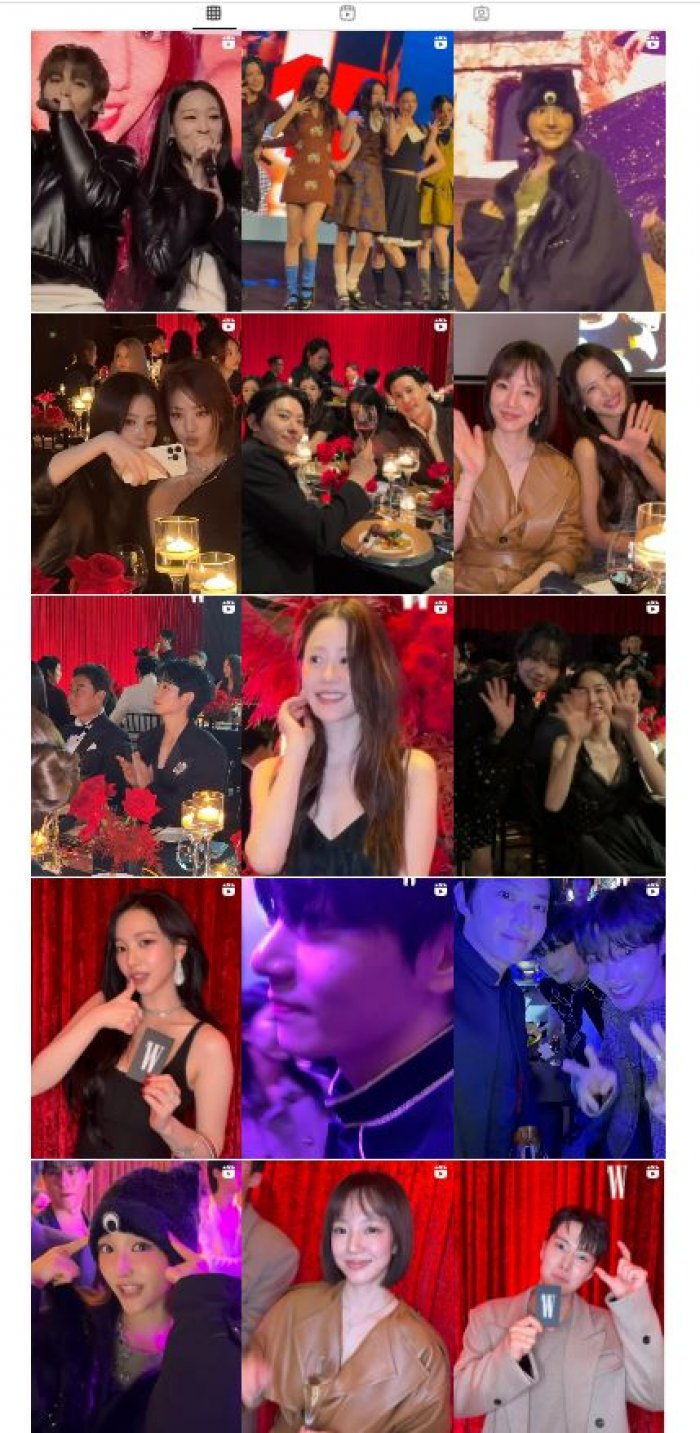
Task: Open reel of two women waving at table
Action: (x=559, y=453)
